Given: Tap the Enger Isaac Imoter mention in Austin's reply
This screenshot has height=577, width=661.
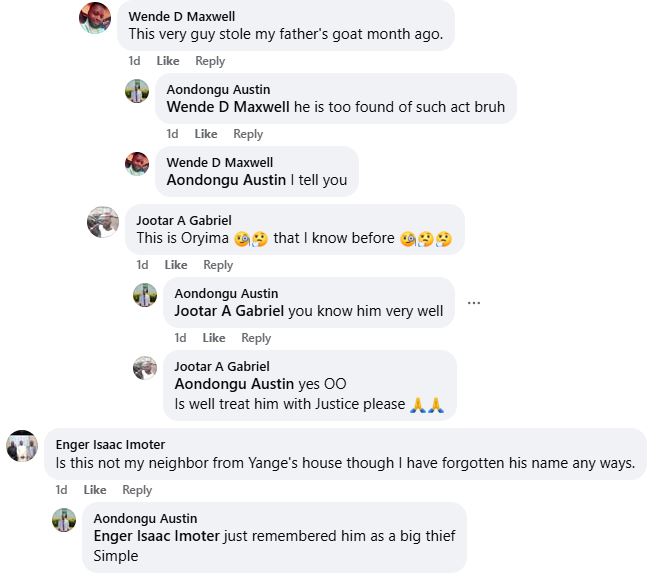Looking at the screenshot, I should click(156, 536).
